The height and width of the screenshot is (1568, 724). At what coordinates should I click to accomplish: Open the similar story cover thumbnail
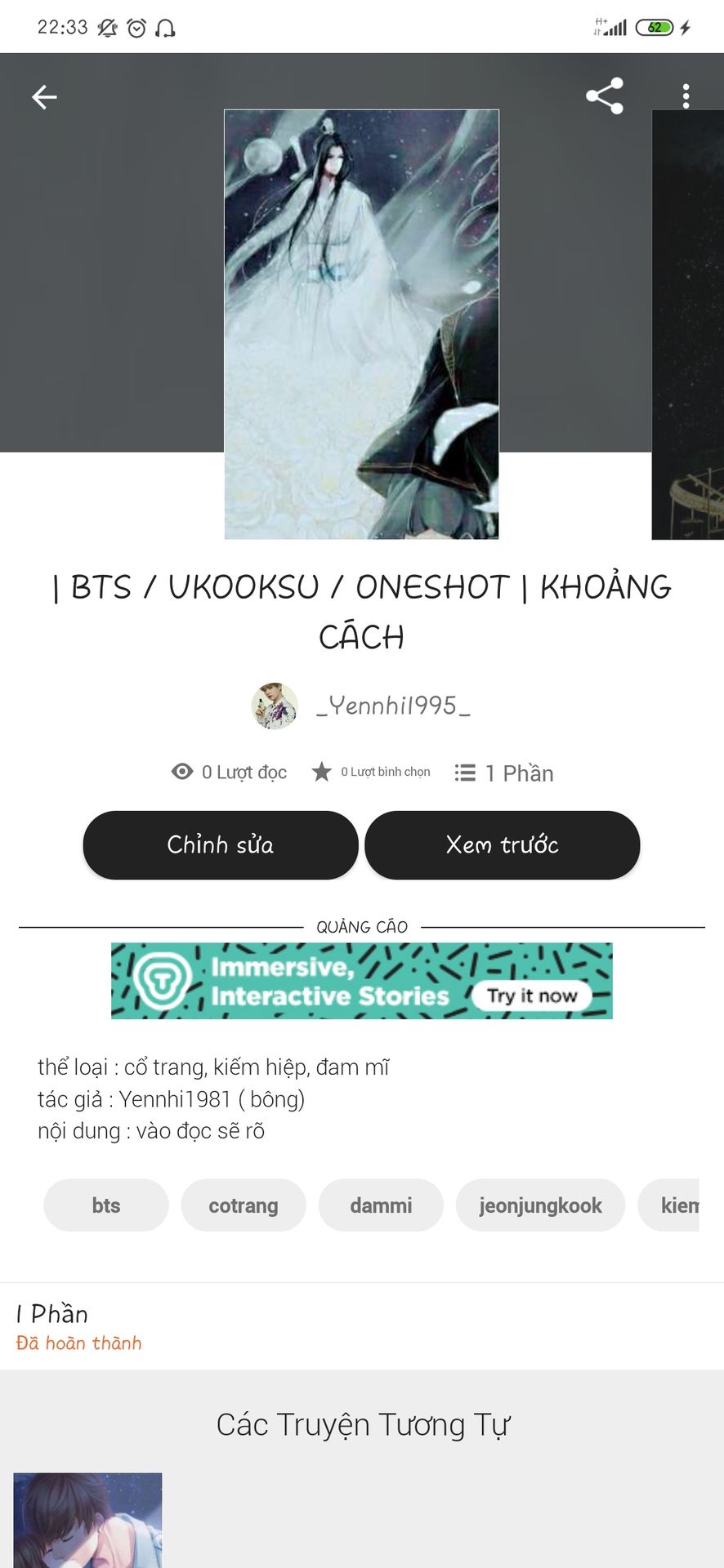(x=87, y=1519)
